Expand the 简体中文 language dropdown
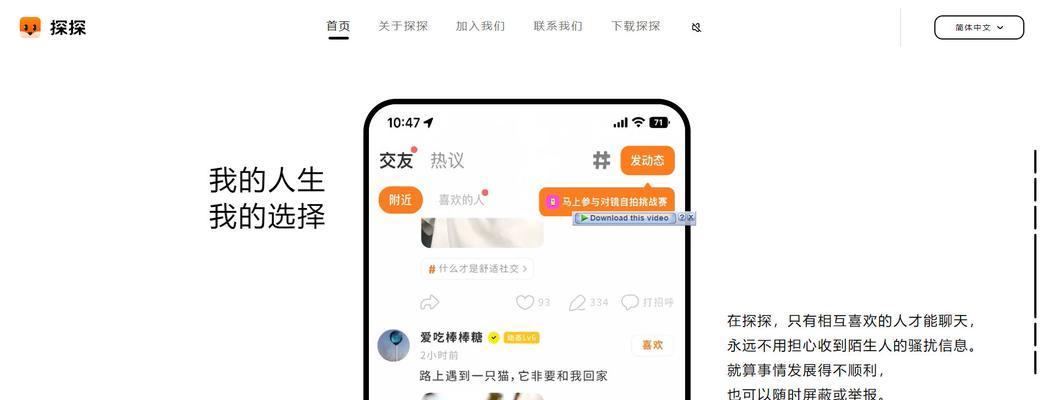The height and width of the screenshot is (400, 1054). coord(978,28)
